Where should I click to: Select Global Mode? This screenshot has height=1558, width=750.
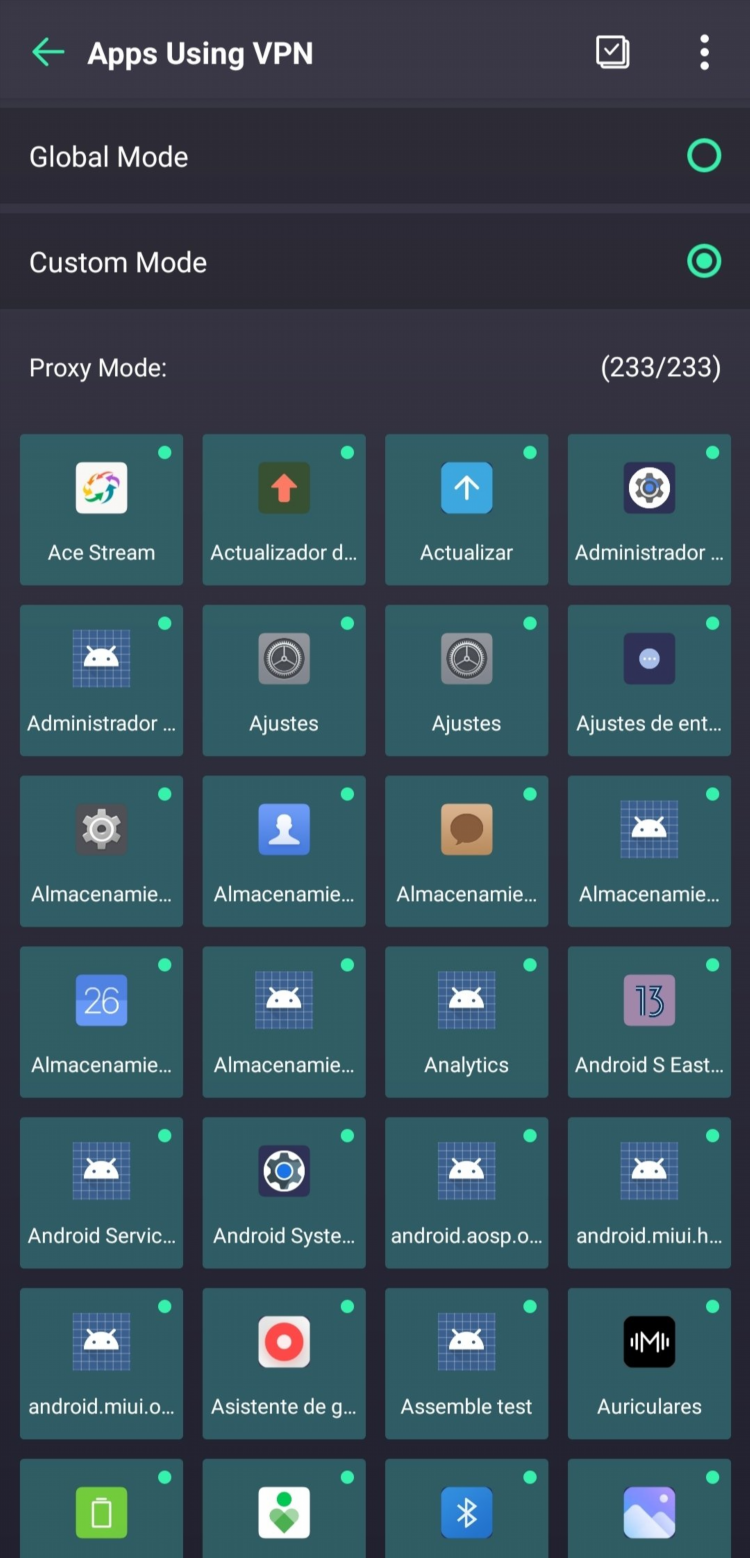(x=704, y=156)
